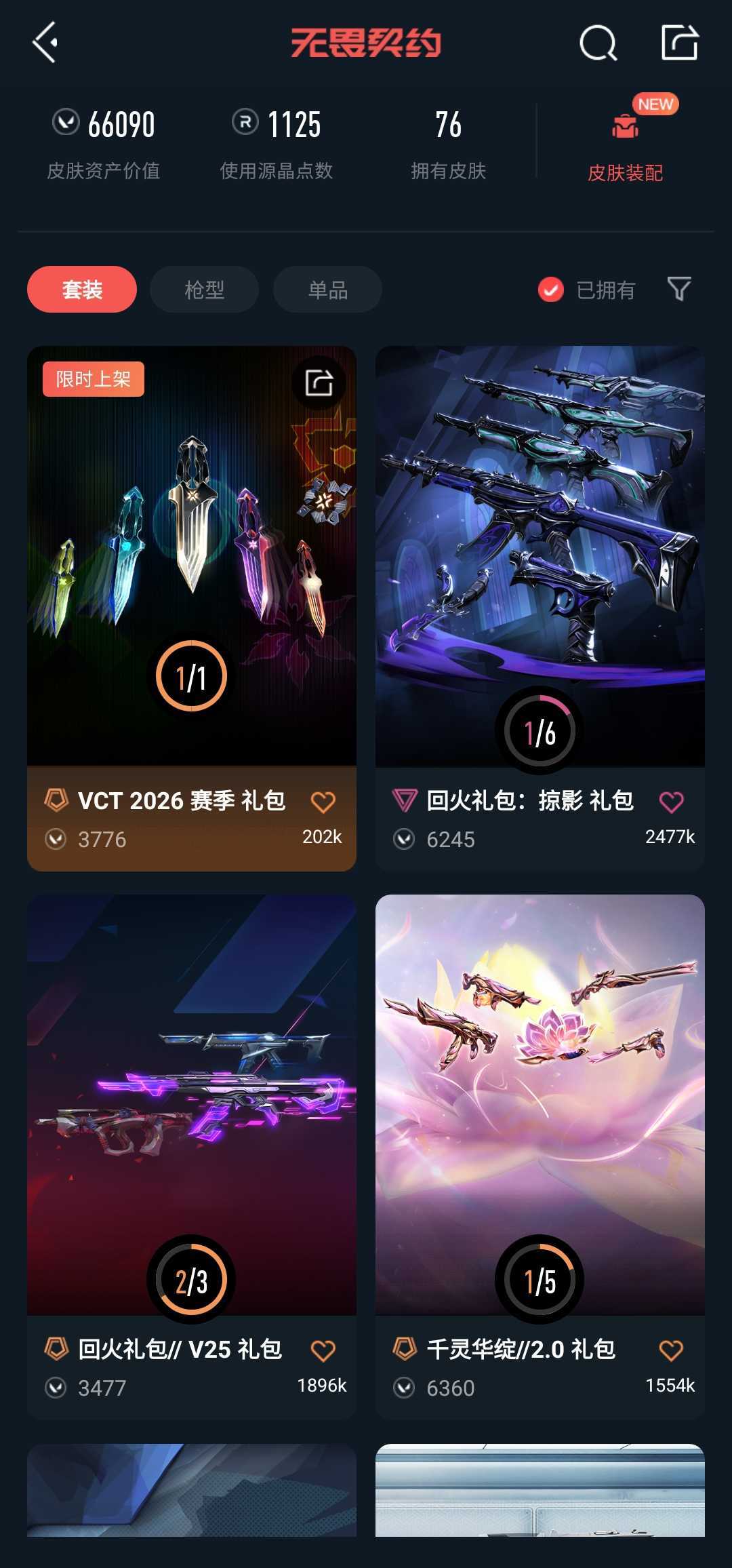This screenshot has height=1568, width=732.
Task: Open 回火礼包：掠影 礼包 bundle
Action: pyautogui.click(x=540, y=556)
